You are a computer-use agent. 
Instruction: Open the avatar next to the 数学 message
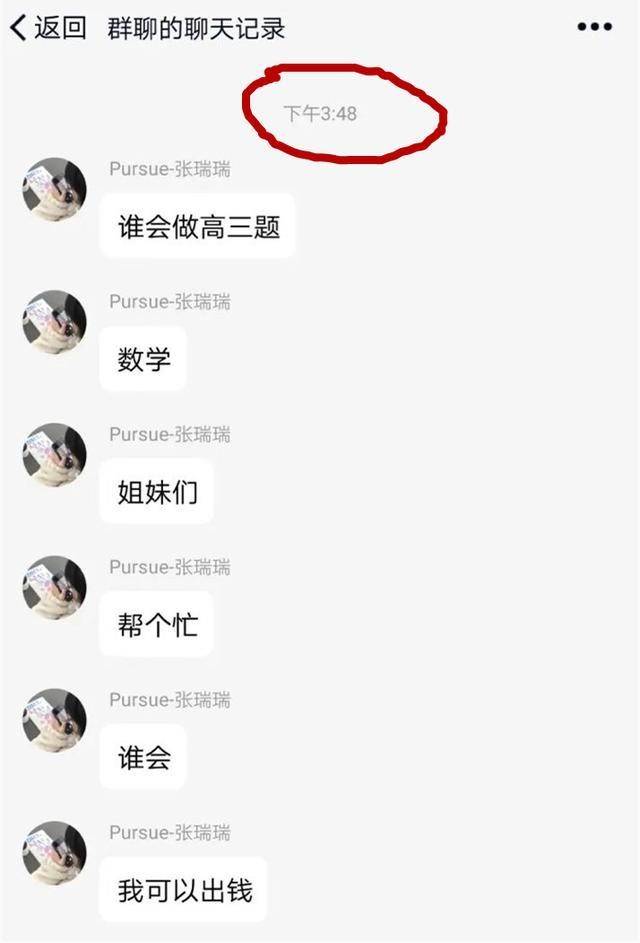(x=54, y=322)
